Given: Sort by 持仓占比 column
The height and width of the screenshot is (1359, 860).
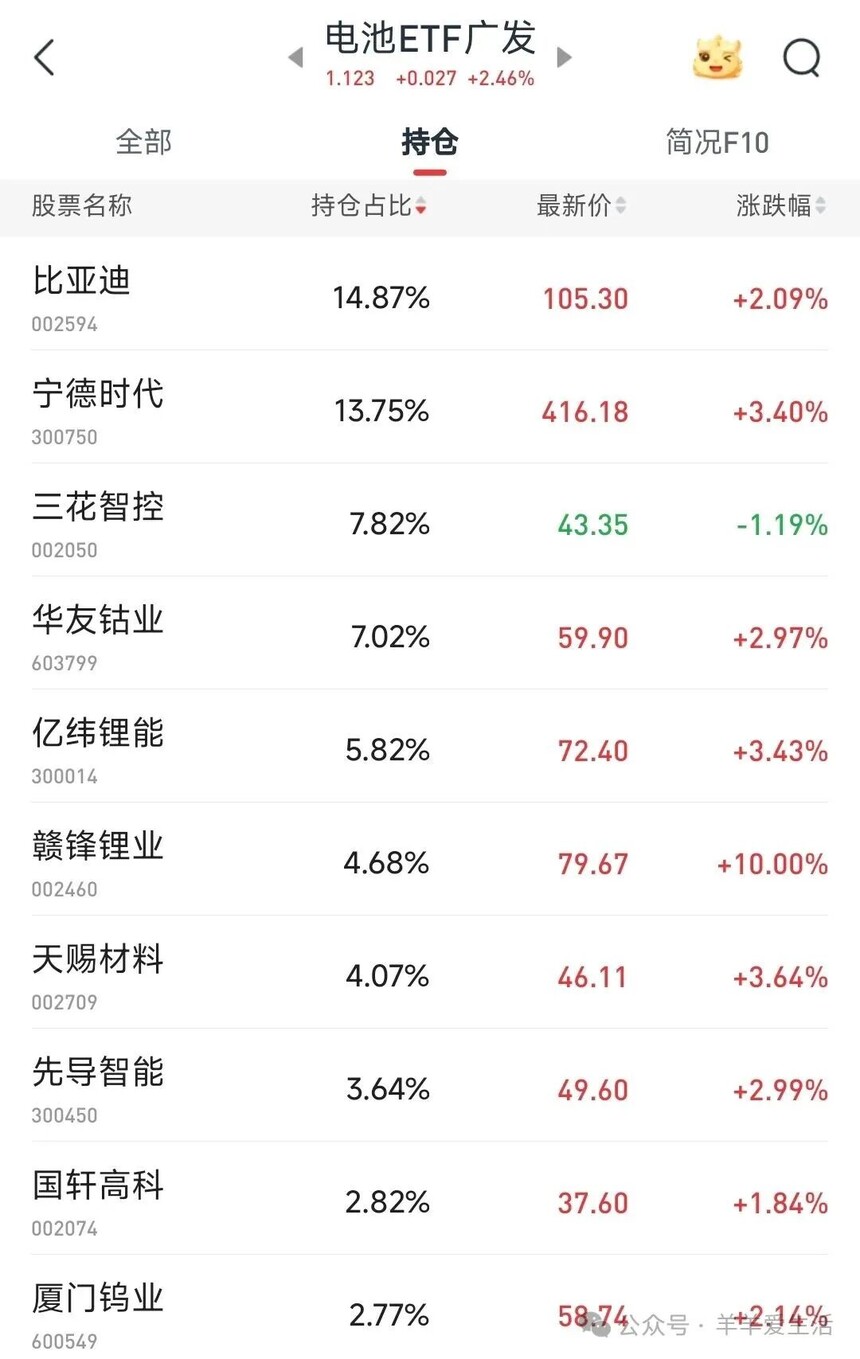Looking at the screenshot, I should [368, 206].
